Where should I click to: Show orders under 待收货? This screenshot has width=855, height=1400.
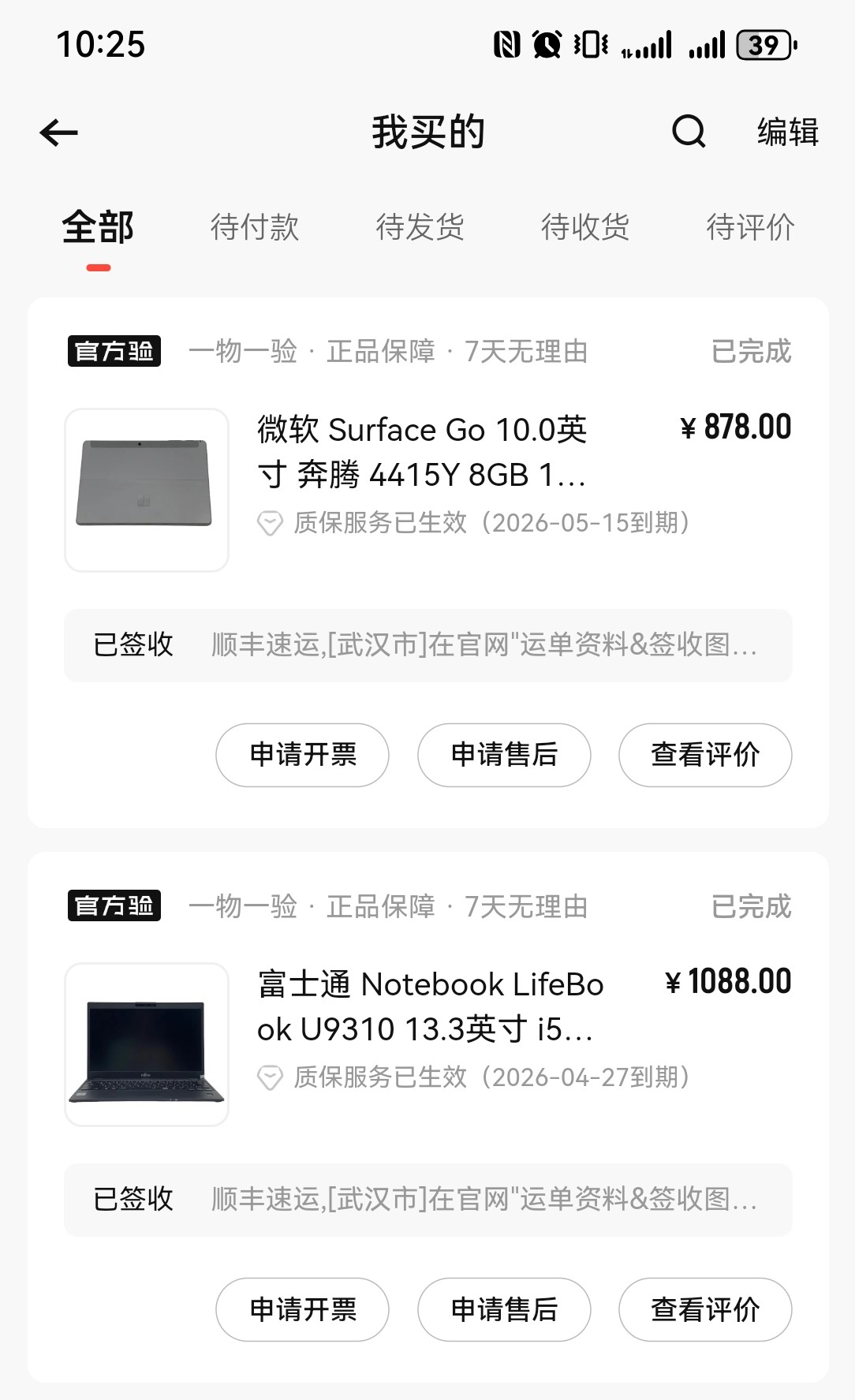585,228
